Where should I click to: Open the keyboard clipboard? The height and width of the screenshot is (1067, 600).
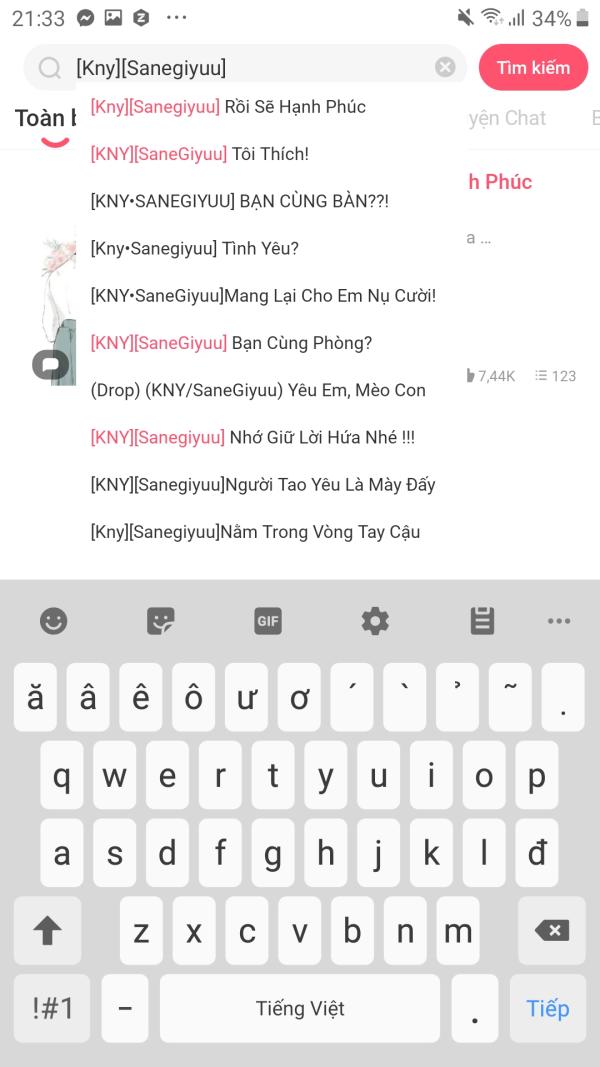coord(482,621)
